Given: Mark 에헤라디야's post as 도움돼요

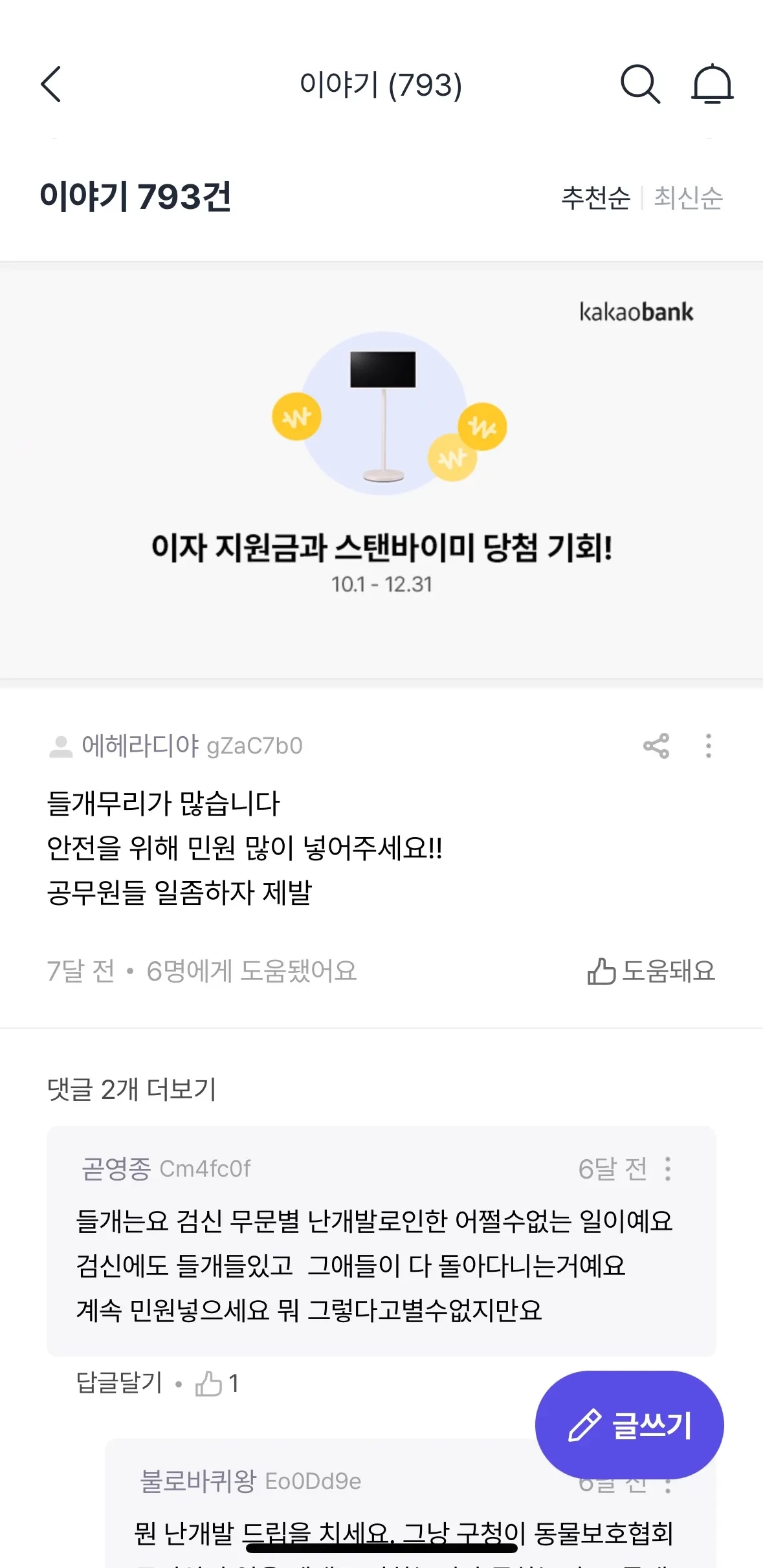Looking at the screenshot, I should pos(651,971).
